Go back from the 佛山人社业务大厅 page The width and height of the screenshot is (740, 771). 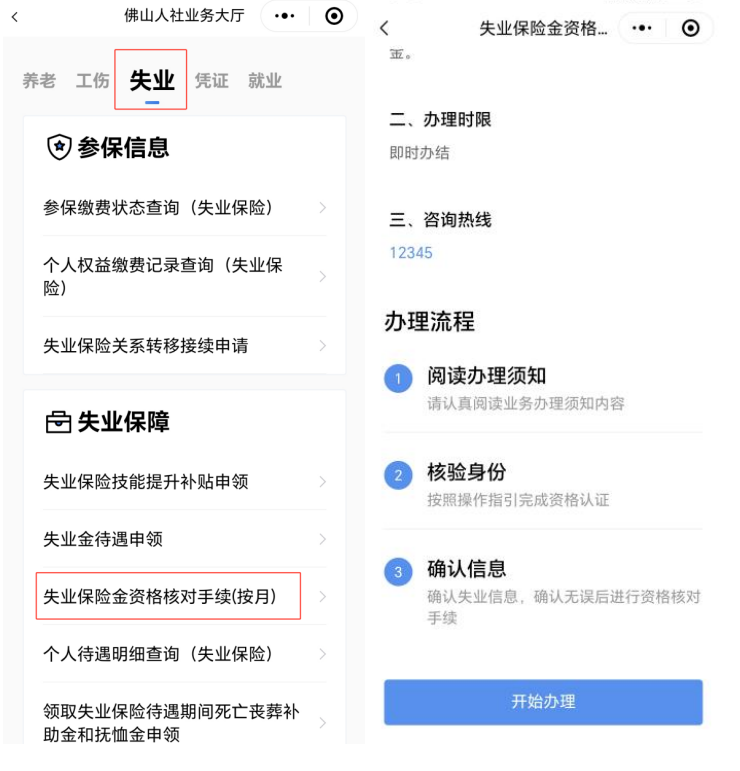click(14, 17)
